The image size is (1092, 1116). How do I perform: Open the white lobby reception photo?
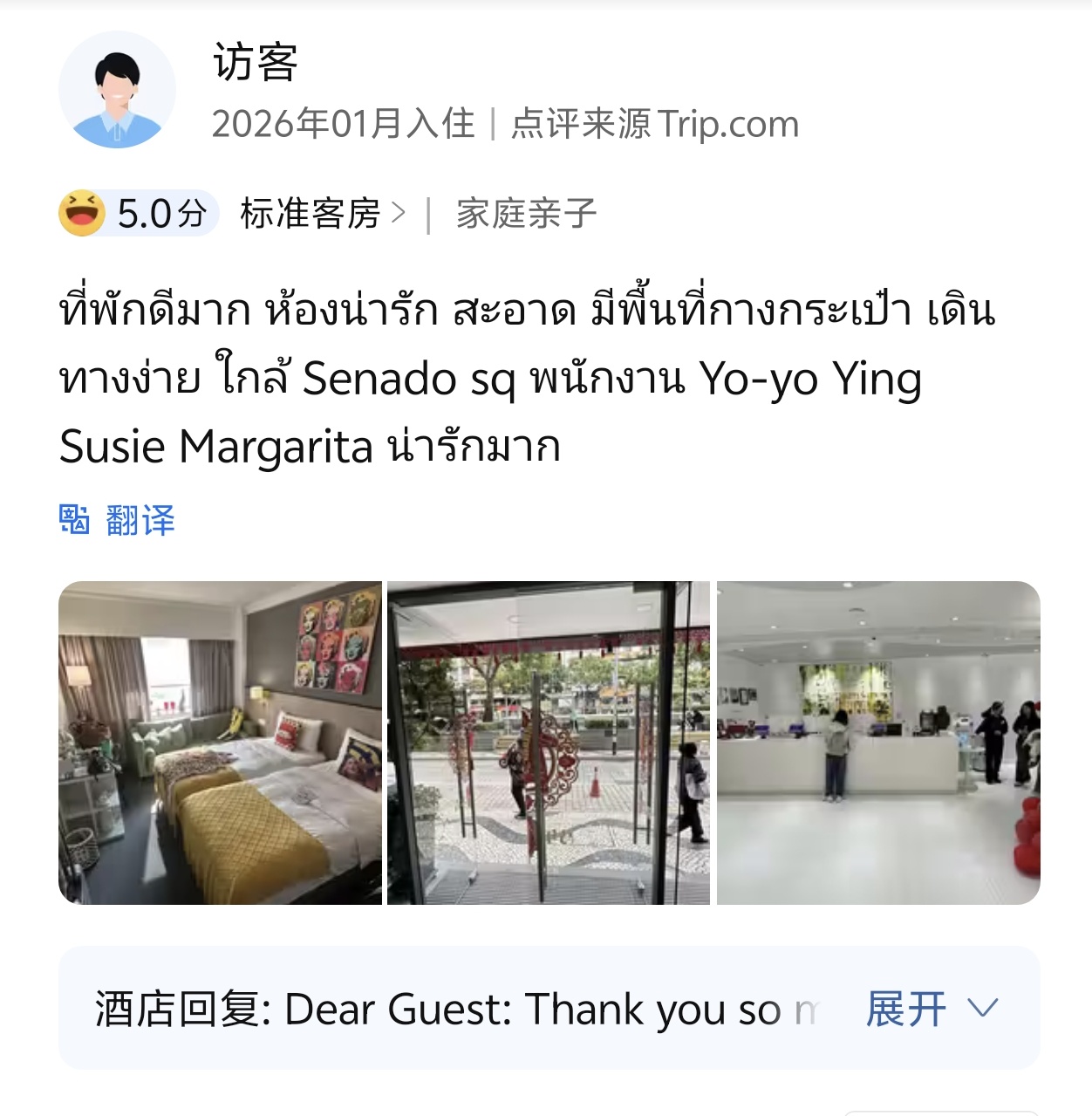point(877,743)
